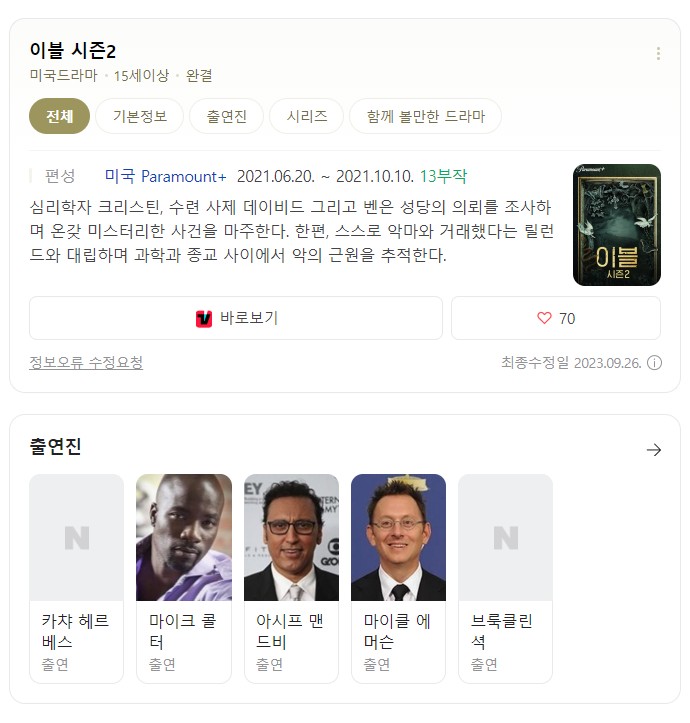Open cast card for 마이크 콜터
The width and height of the screenshot is (690, 723).
tap(184, 578)
